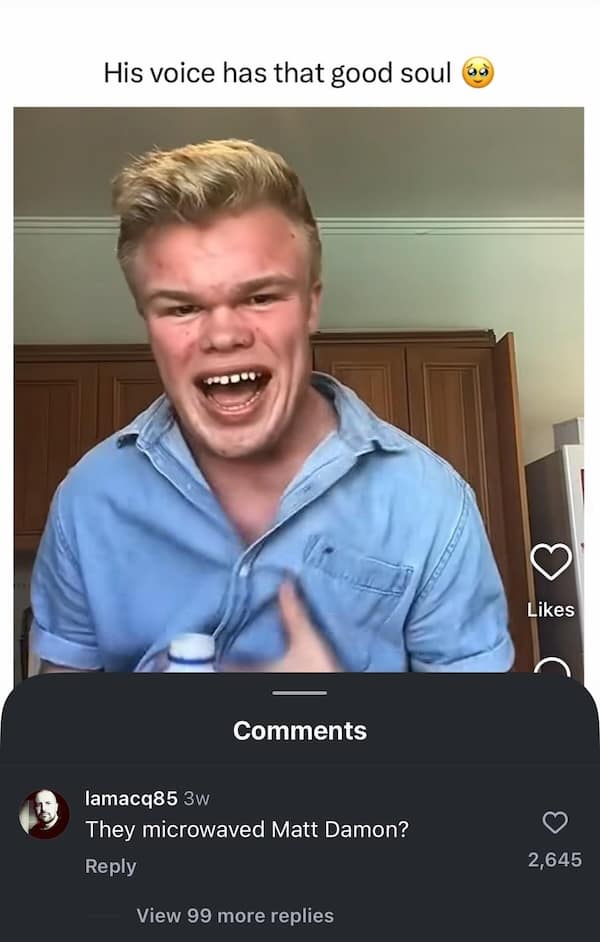Like the video with the heart icon
The height and width of the screenshot is (942, 600).
click(x=550, y=563)
